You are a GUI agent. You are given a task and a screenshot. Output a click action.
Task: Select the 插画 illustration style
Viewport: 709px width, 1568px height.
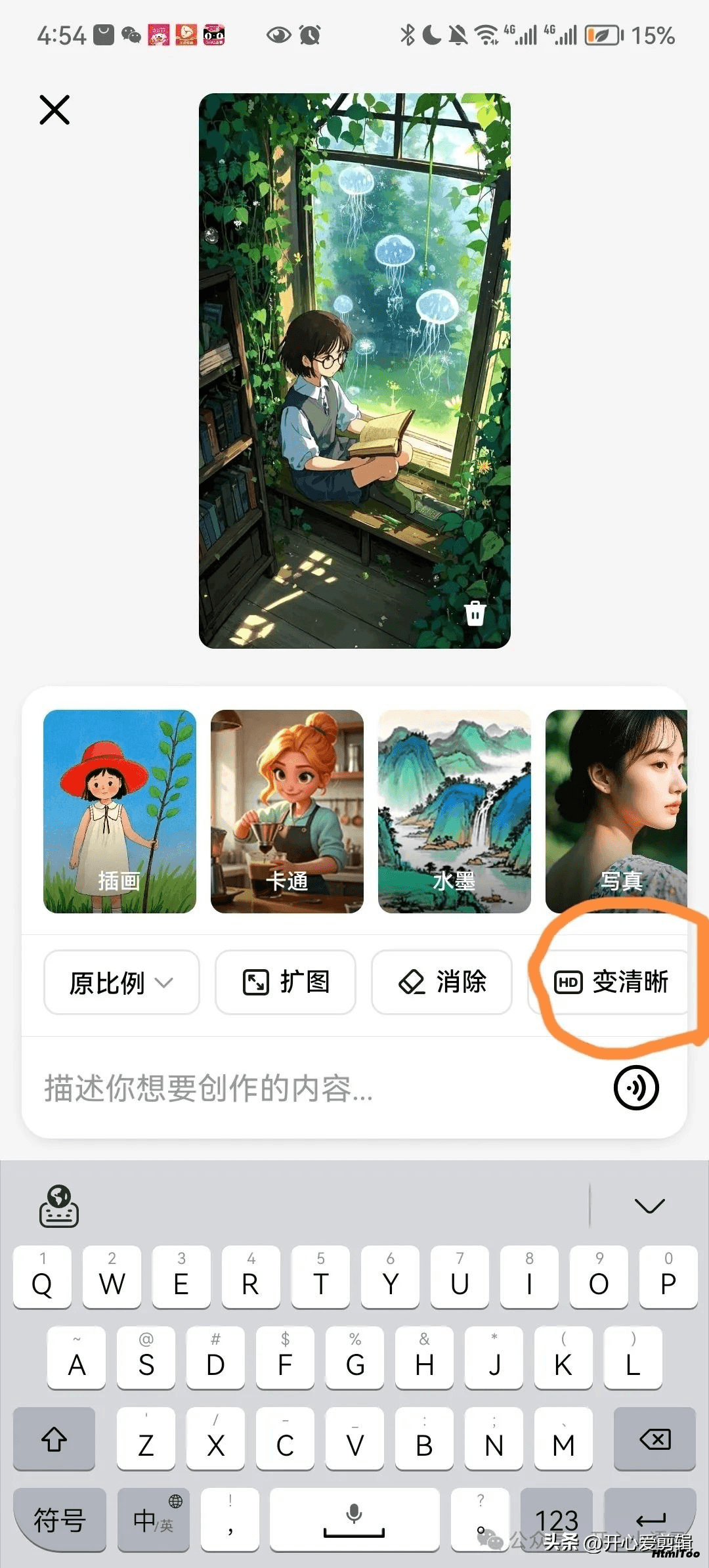pyautogui.click(x=119, y=812)
